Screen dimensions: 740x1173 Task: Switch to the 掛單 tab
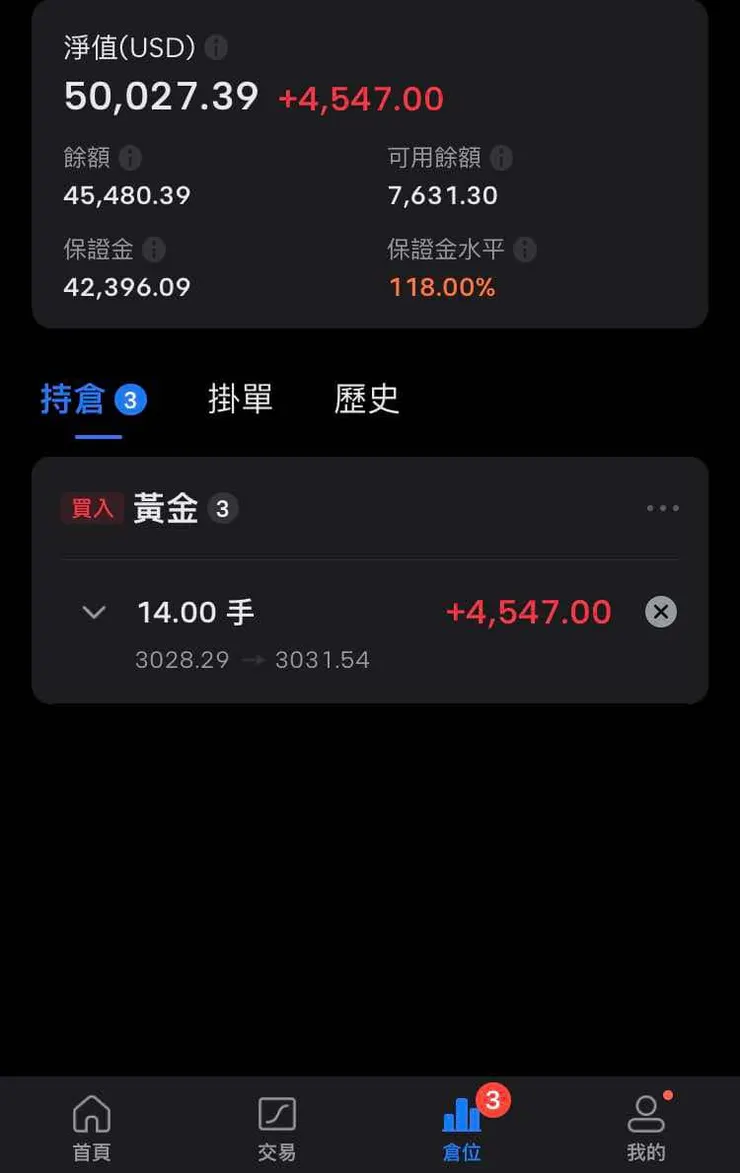tap(239, 397)
